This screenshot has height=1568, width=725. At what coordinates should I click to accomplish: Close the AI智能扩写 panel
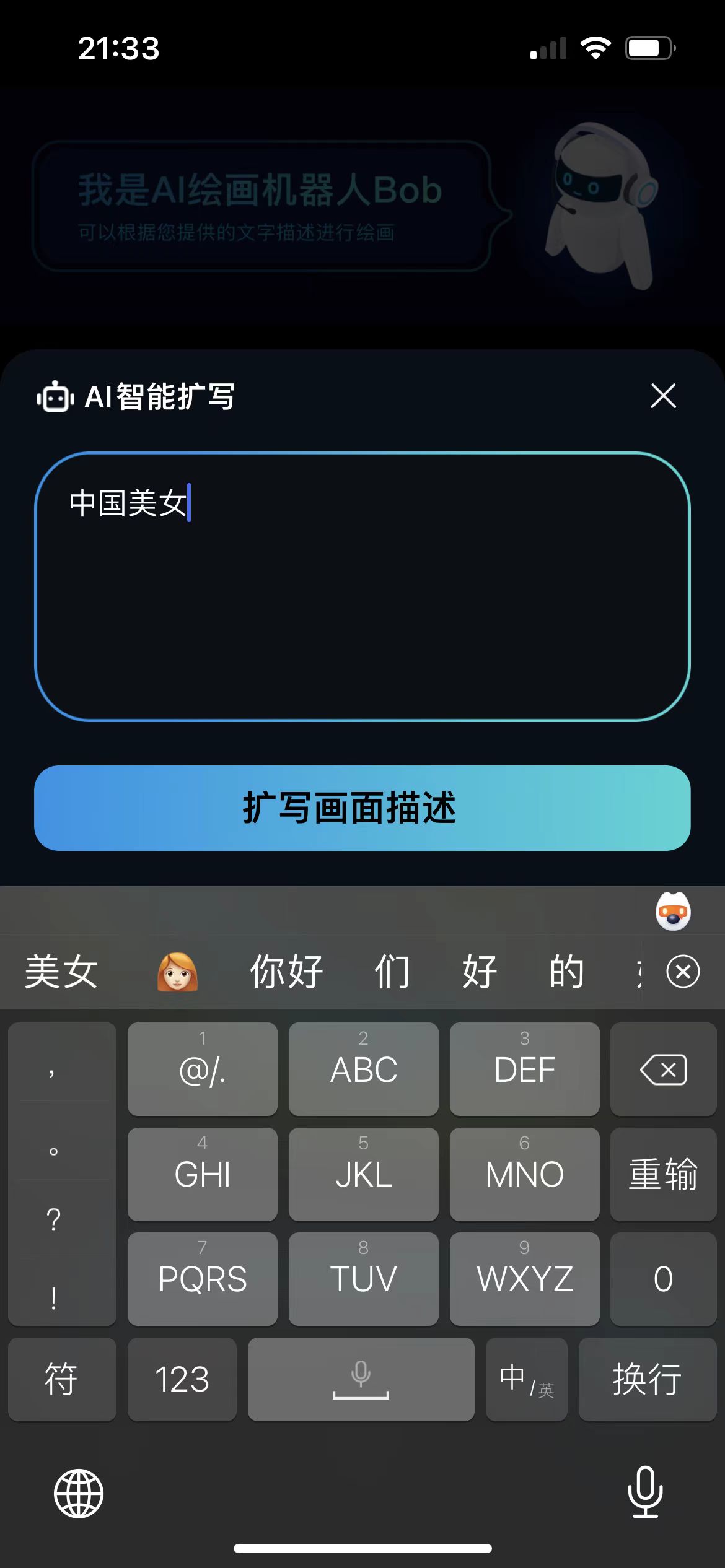pos(663,396)
